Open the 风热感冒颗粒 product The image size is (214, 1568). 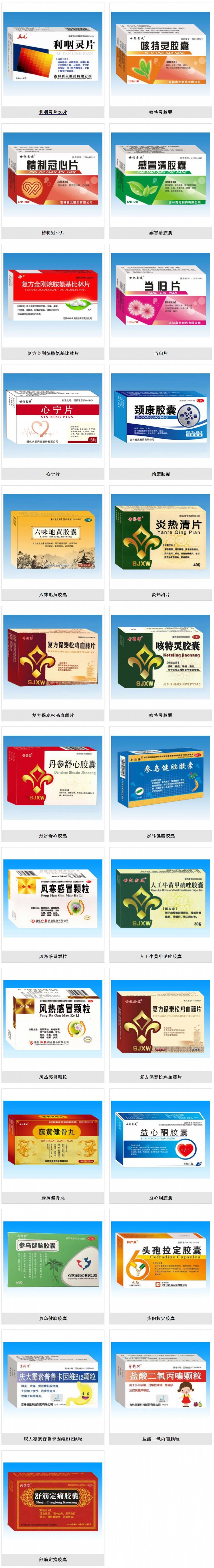[x=53, y=1019]
